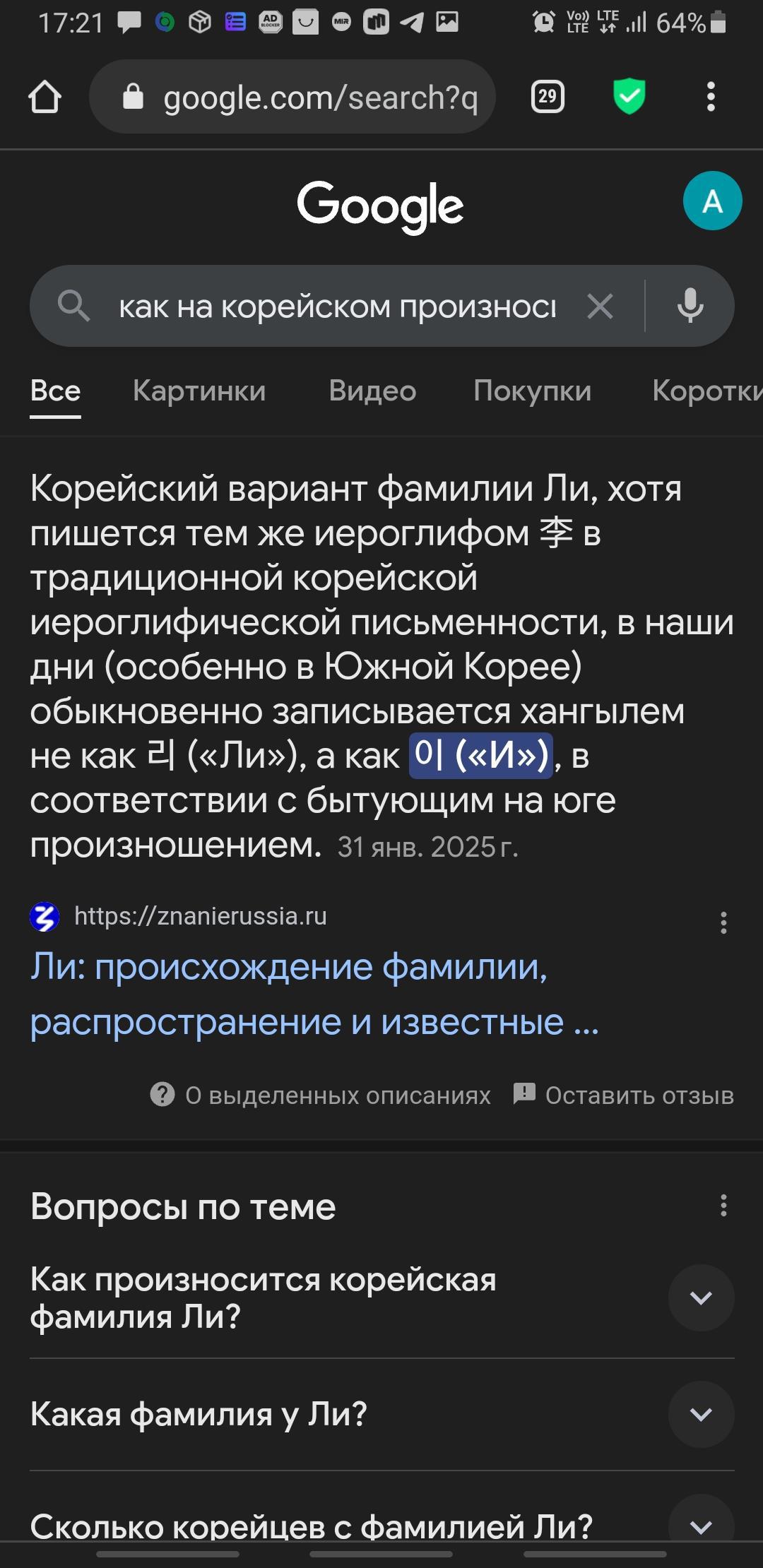The image size is (763, 1568).
Task: Open the green shield protection icon
Action: click(629, 97)
